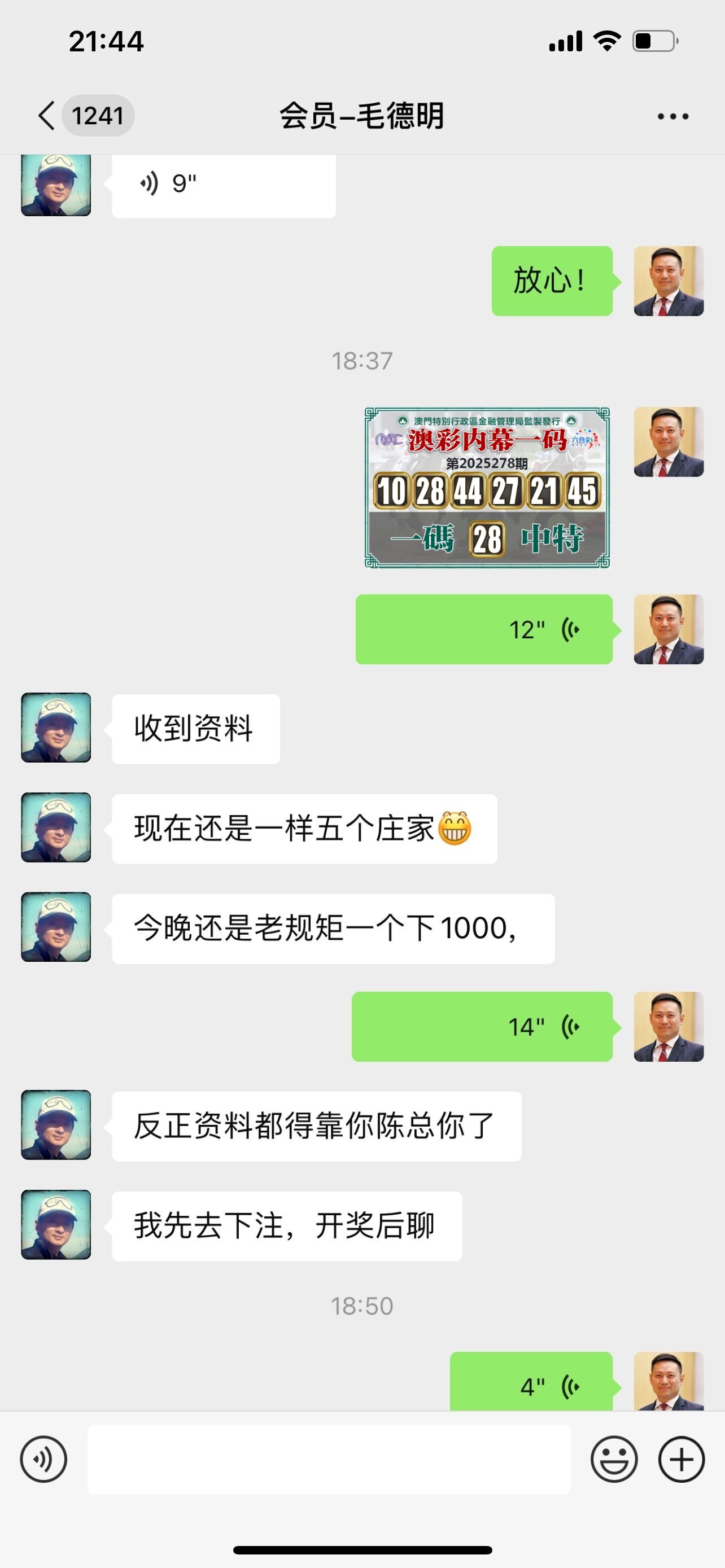Image resolution: width=725 pixels, height=1568 pixels.
Task: Open the emoji sticker panel
Action: pyautogui.click(x=614, y=1459)
